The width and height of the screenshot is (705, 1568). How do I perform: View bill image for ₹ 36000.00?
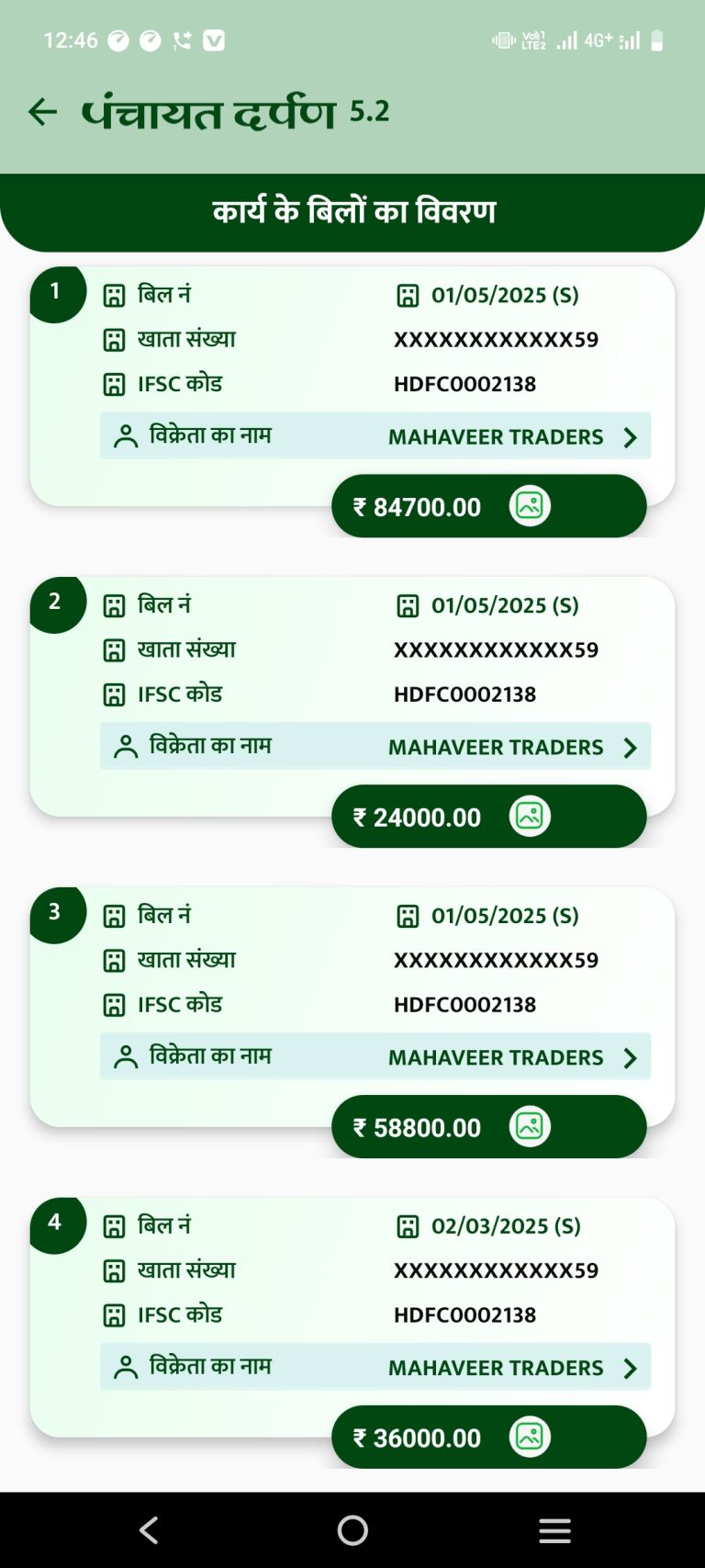pyautogui.click(x=530, y=1438)
